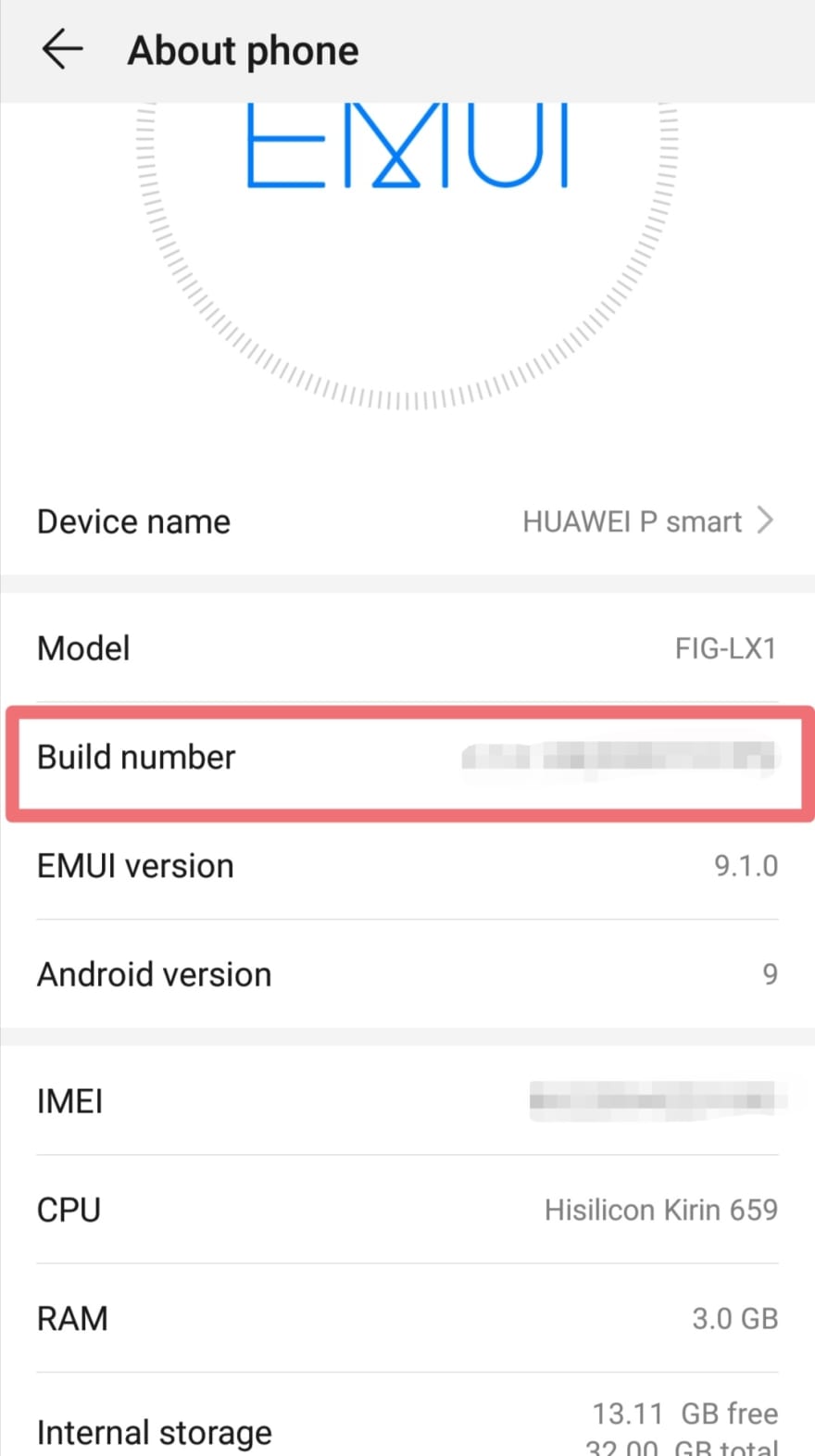Go back from About phone
The width and height of the screenshot is (815, 1456).
point(62,50)
